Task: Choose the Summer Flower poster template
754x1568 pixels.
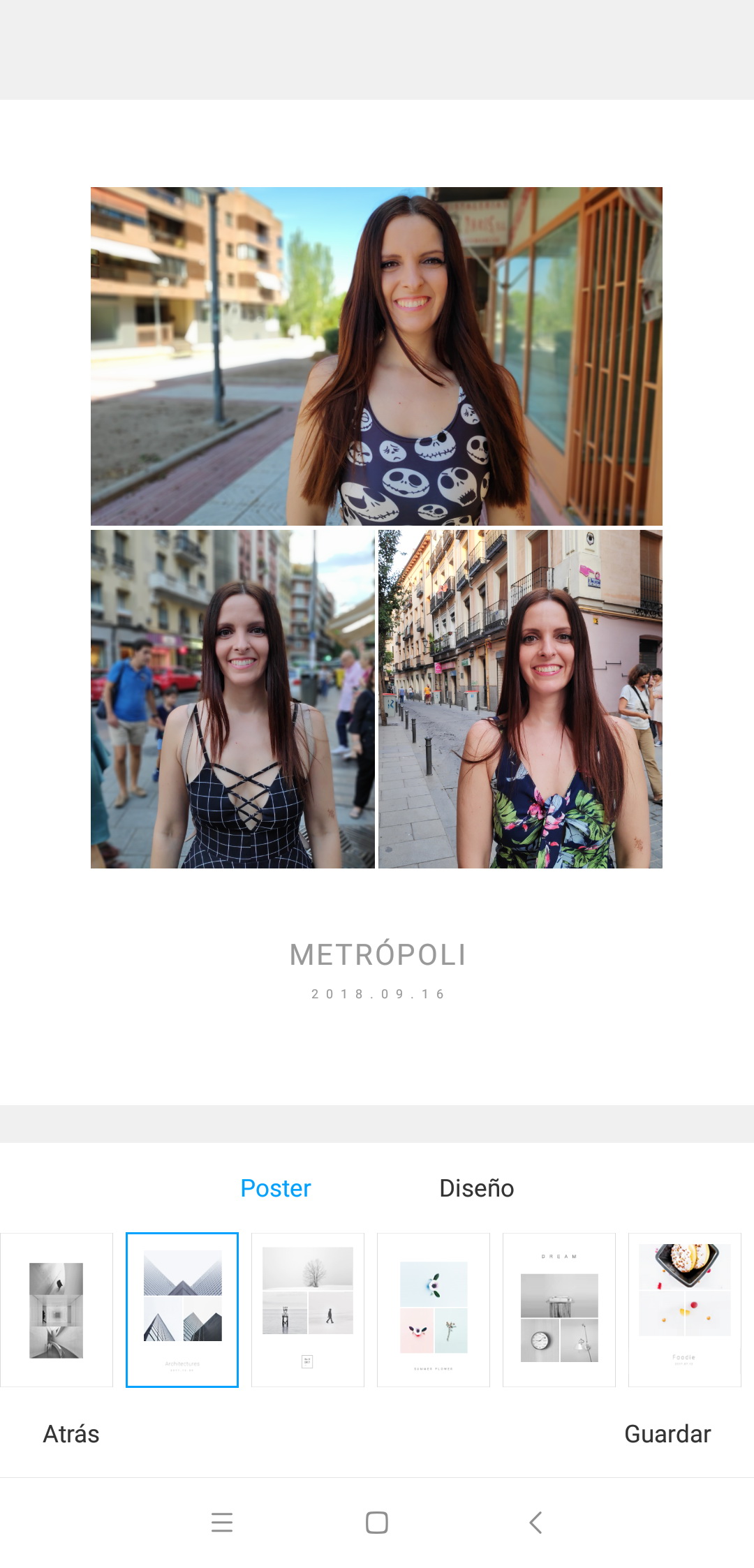Action: point(434,1310)
